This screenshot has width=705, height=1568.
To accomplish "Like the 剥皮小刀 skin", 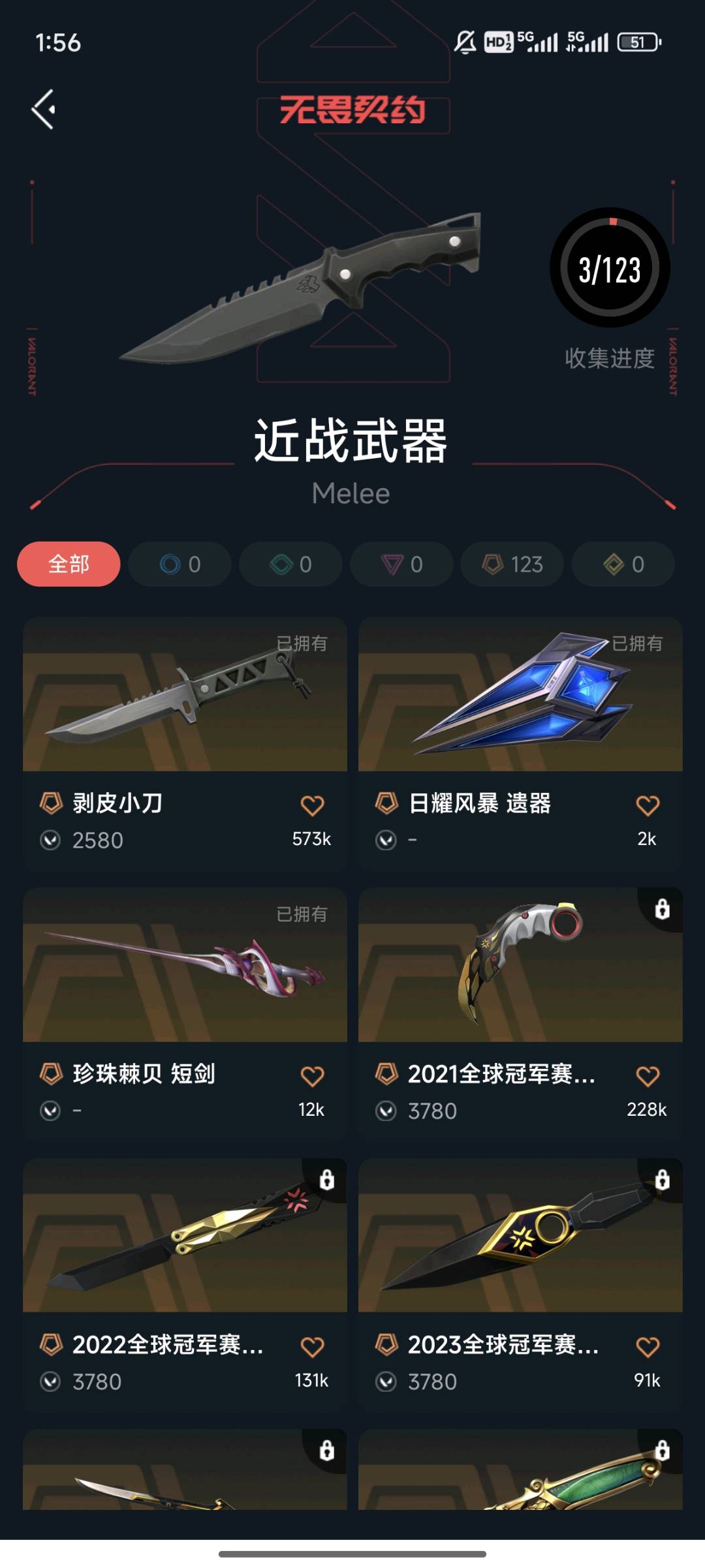I will coord(312,805).
